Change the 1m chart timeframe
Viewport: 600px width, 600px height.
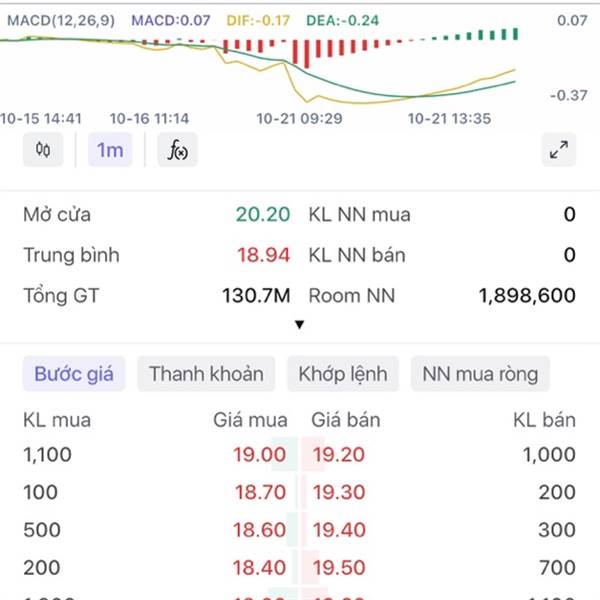(x=110, y=150)
